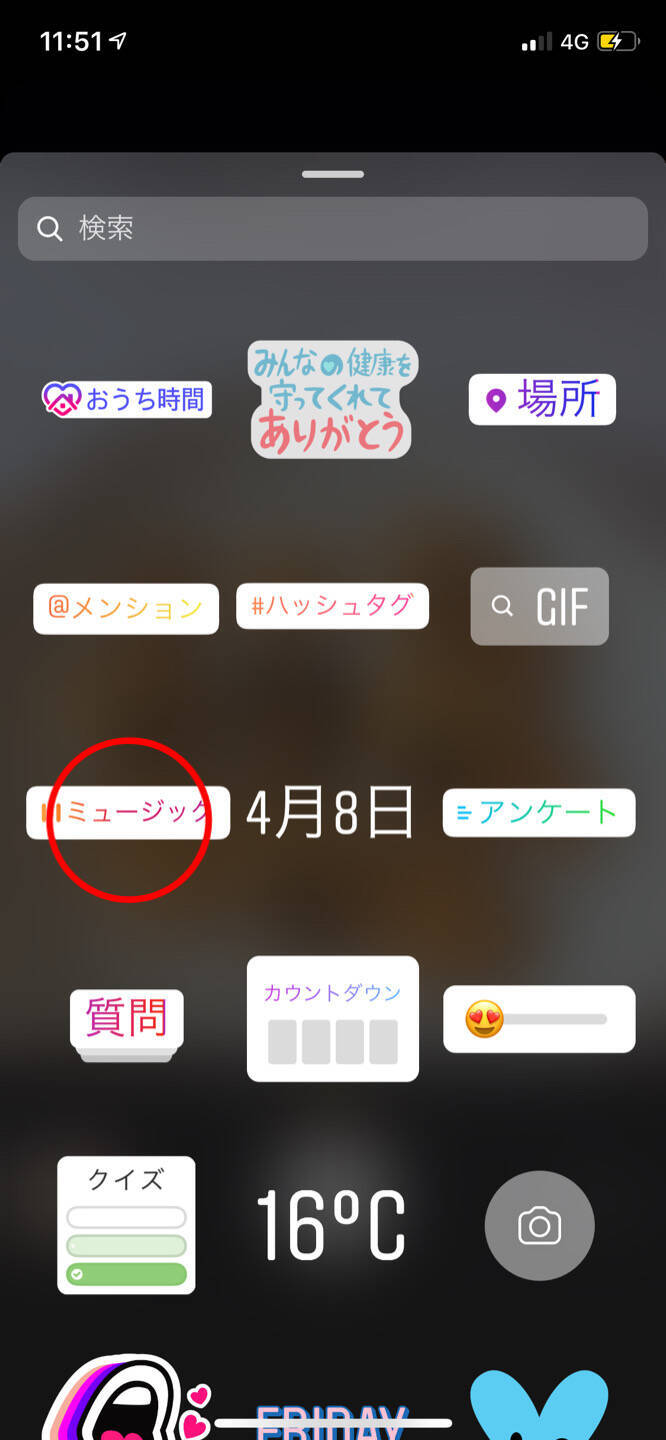Insert the 4月8日 date sticker

[x=330, y=813]
